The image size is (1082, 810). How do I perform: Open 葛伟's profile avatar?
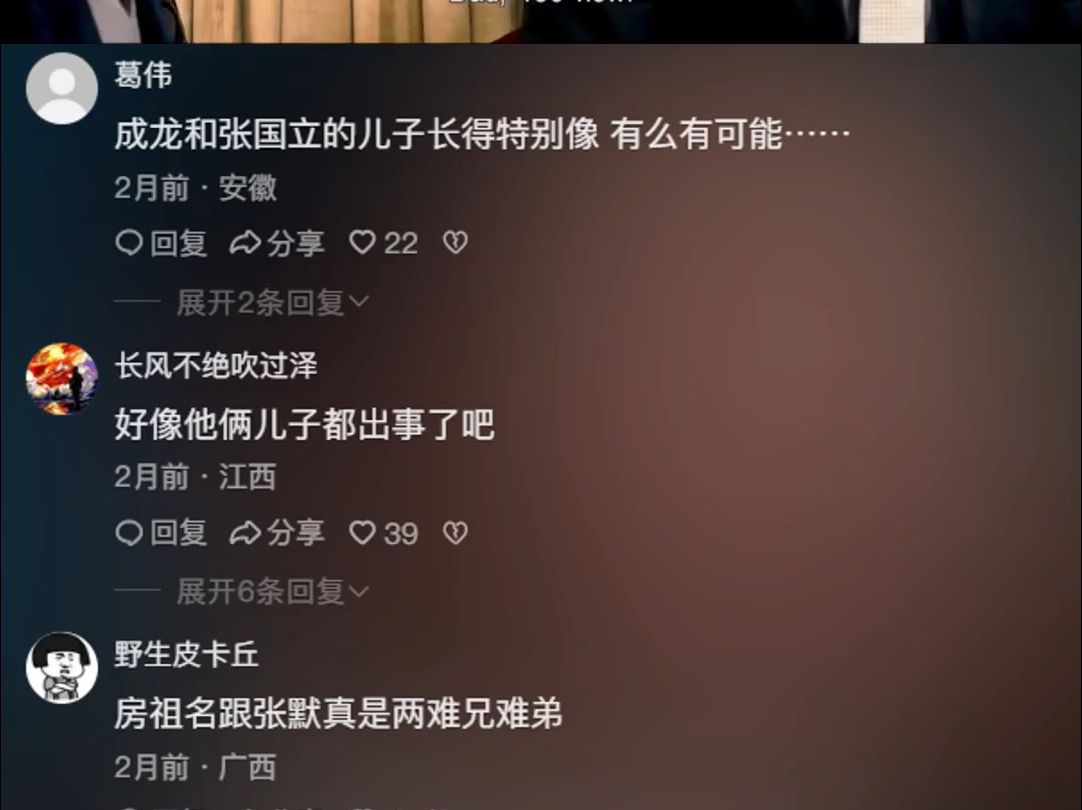(62, 88)
